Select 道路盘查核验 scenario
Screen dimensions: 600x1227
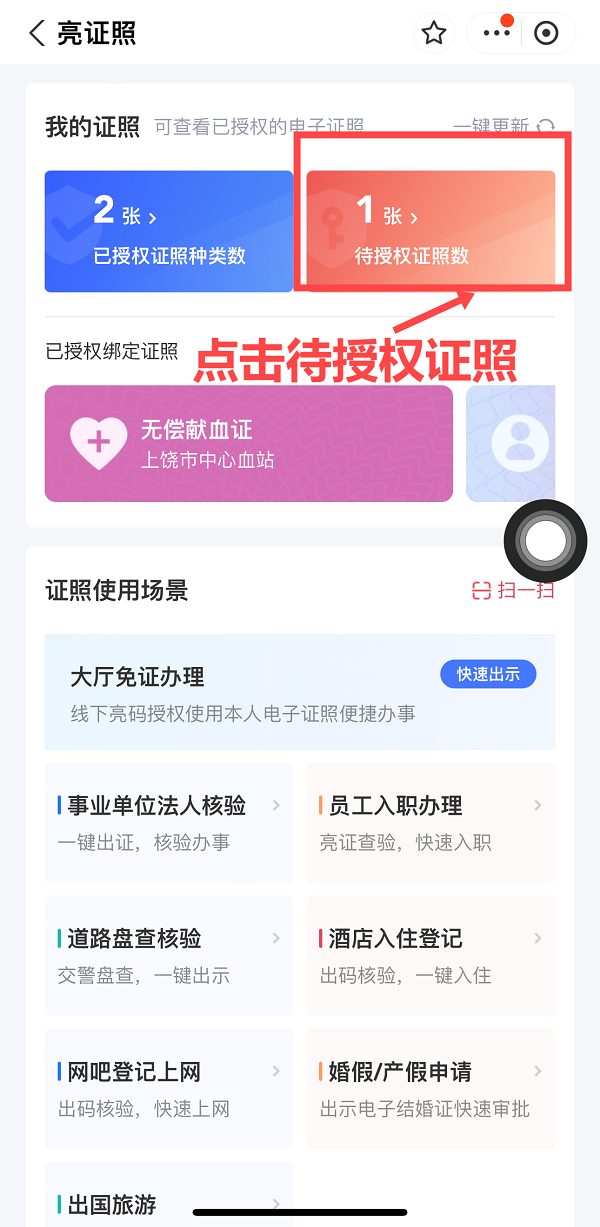click(x=169, y=955)
